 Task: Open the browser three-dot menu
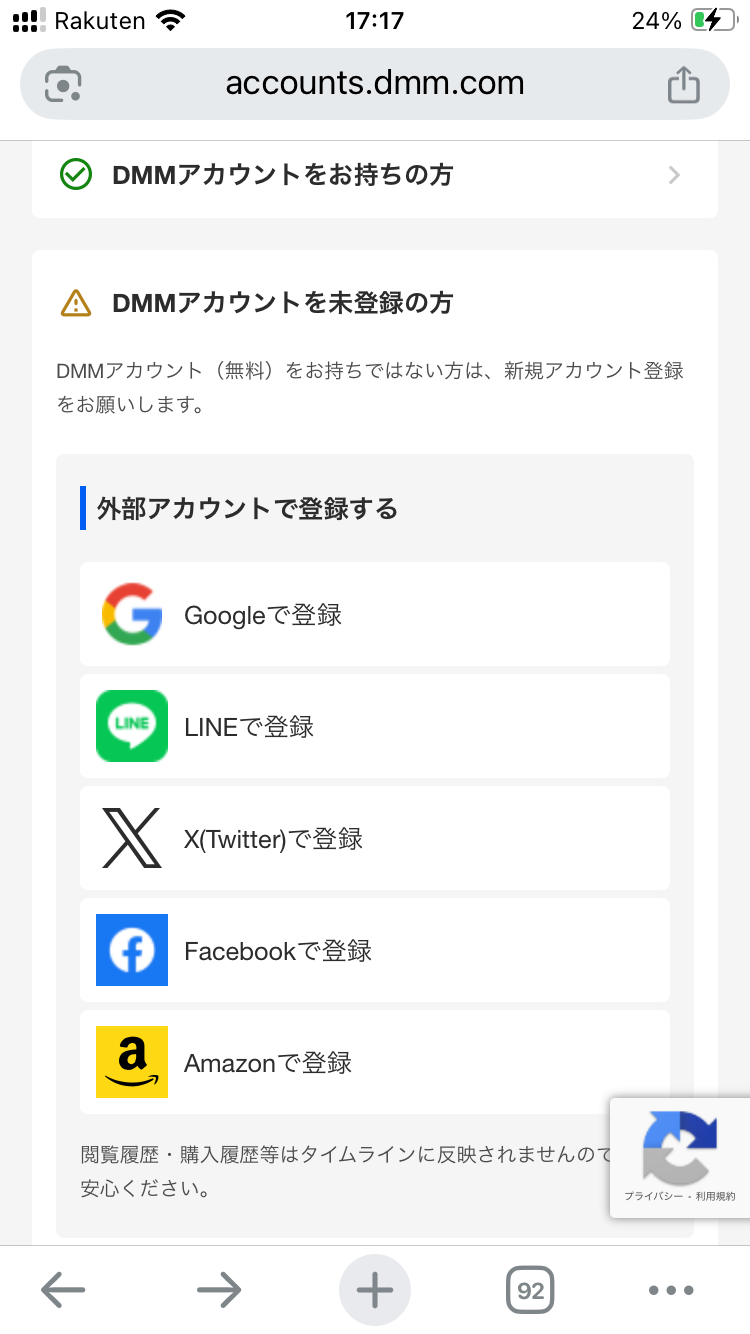[671, 1290]
